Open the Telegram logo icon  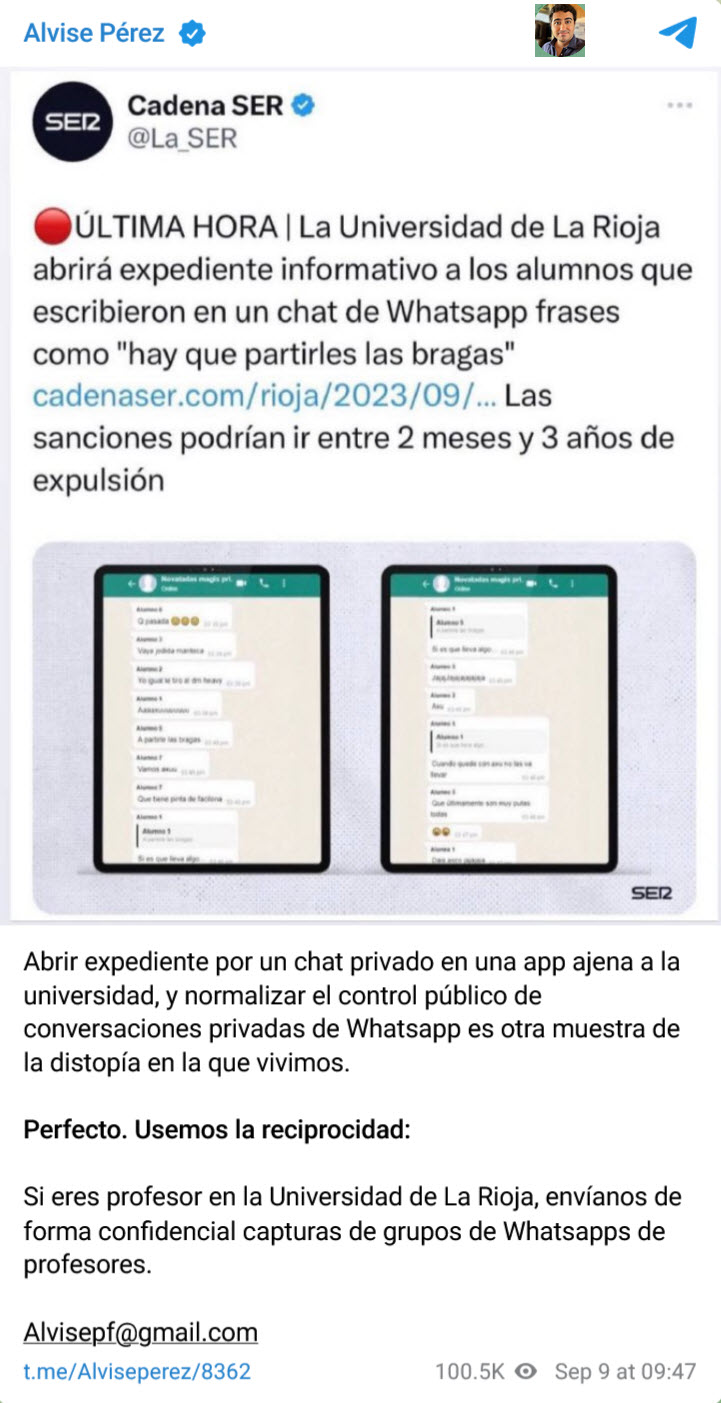[x=677, y=32]
